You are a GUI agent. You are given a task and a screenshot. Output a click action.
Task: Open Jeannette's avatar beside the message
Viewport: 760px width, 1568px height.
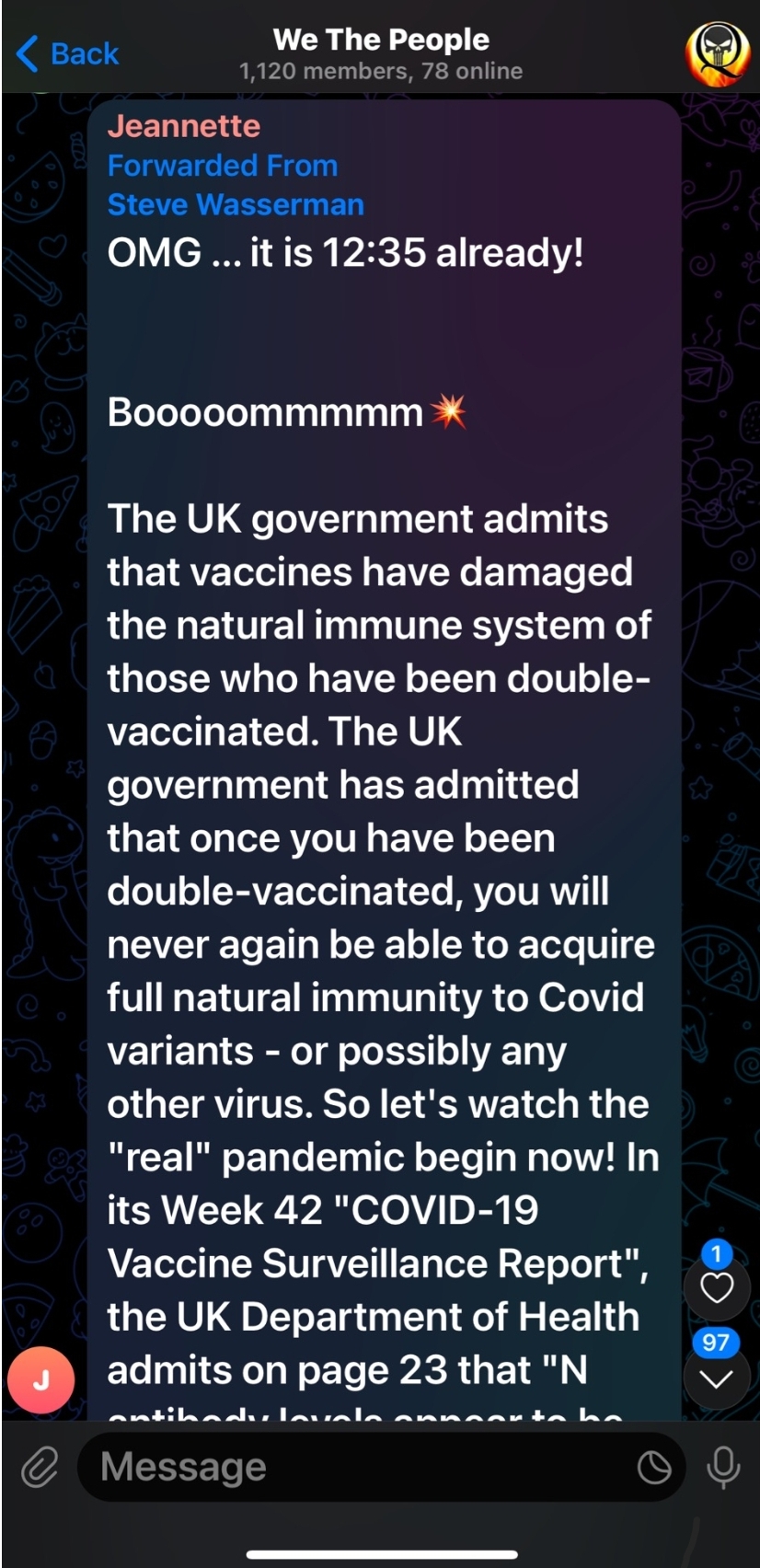pyautogui.click(x=40, y=1379)
